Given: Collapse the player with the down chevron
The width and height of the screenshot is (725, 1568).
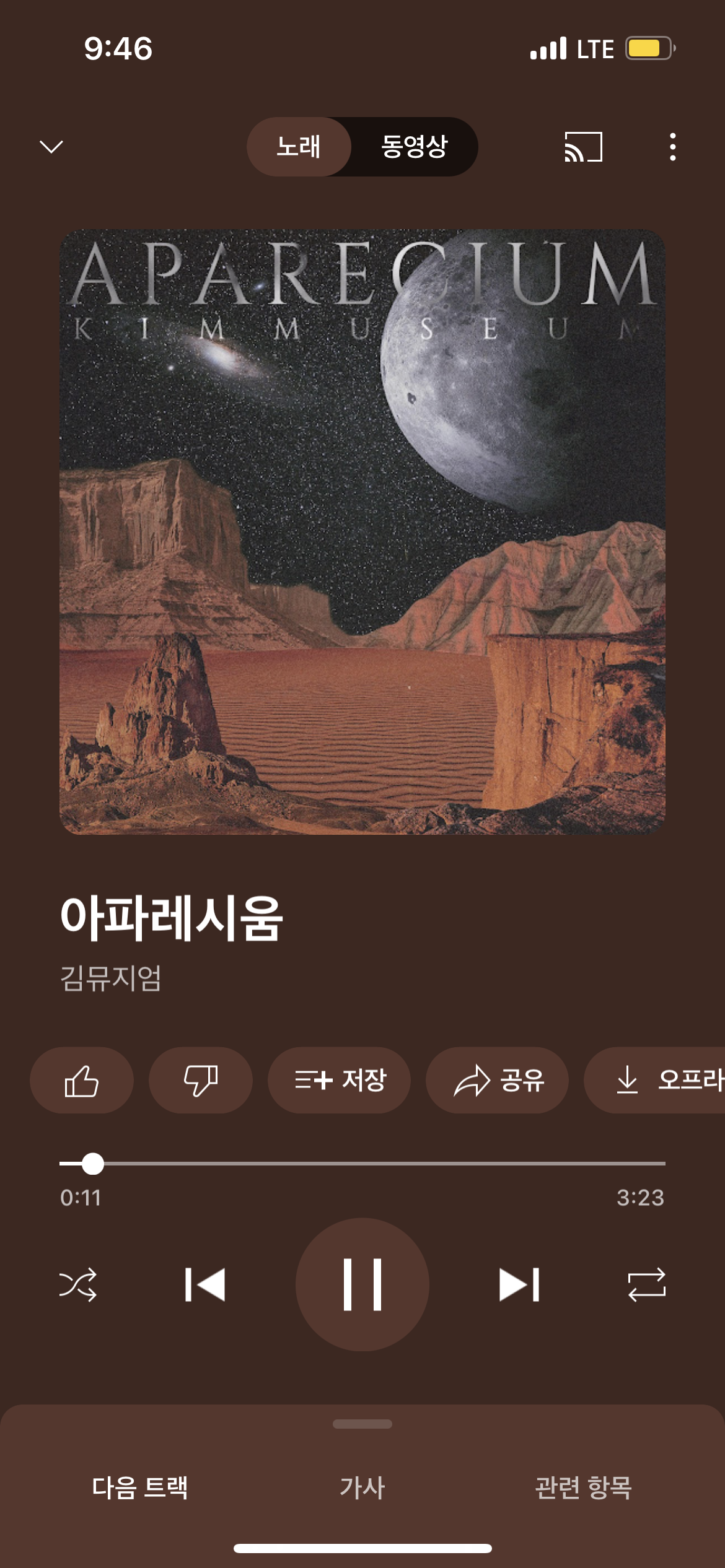Looking at the screenshot, I should tap(51, 147).
